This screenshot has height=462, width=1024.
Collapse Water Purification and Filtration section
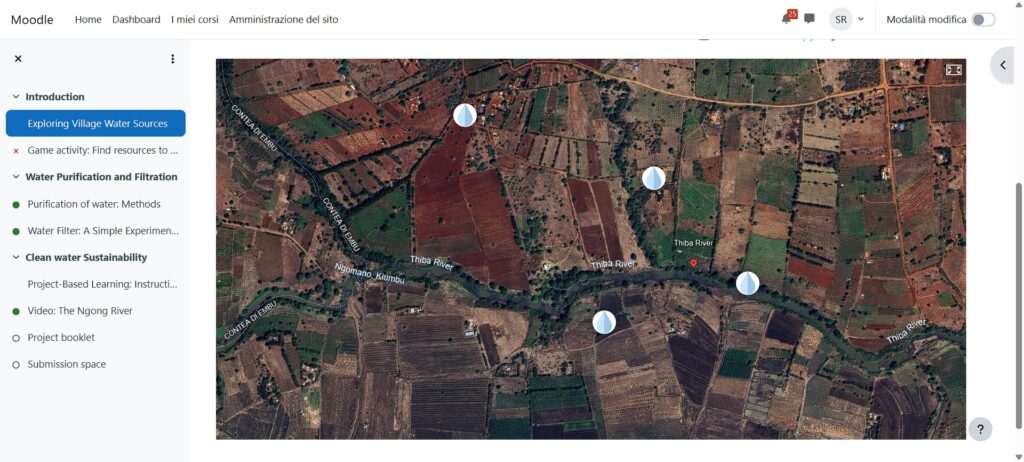(x=16, y=177)
